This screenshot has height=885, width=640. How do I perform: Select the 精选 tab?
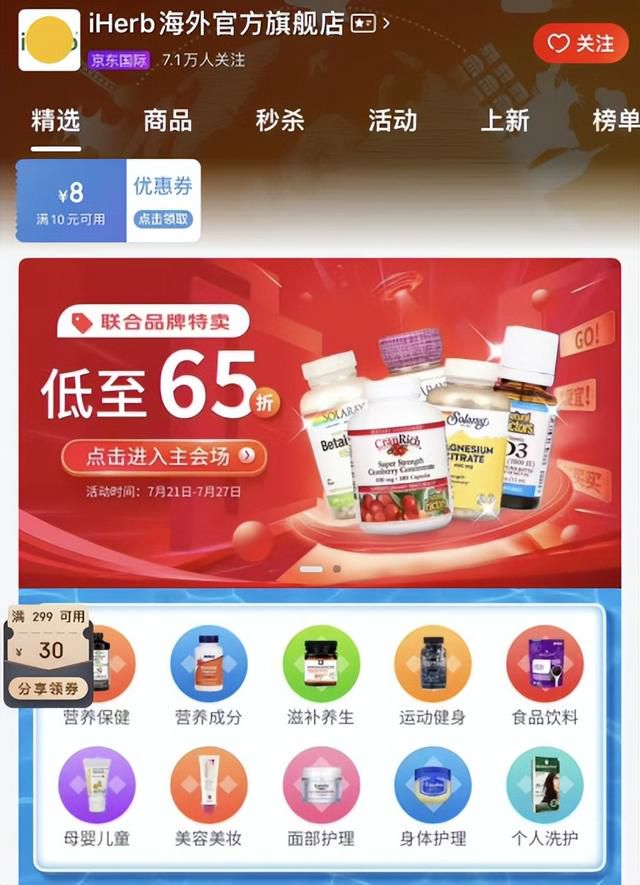(56, 121)
